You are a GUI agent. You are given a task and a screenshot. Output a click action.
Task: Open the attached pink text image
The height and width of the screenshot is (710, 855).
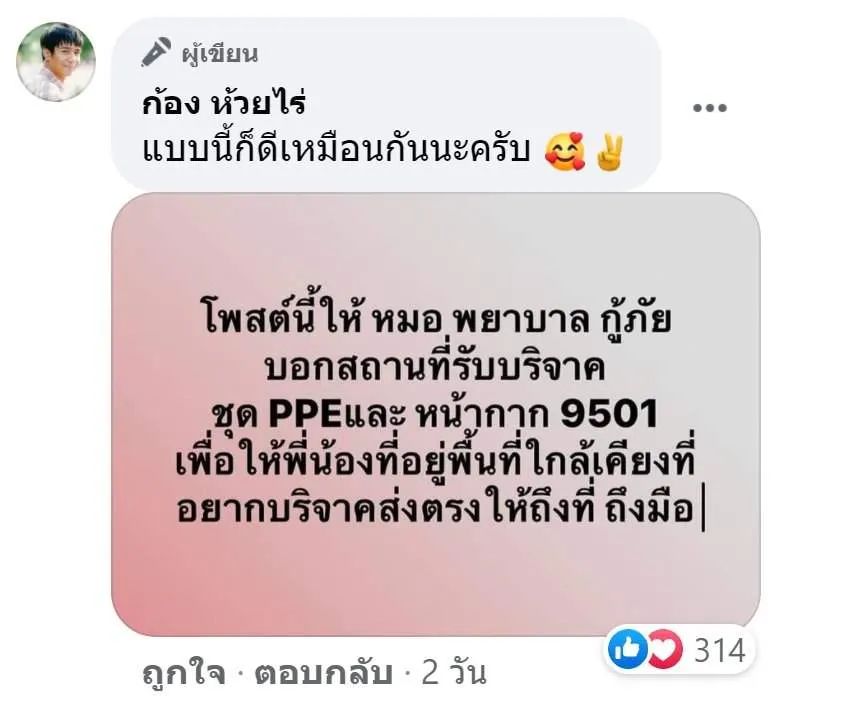click(434, 413)
